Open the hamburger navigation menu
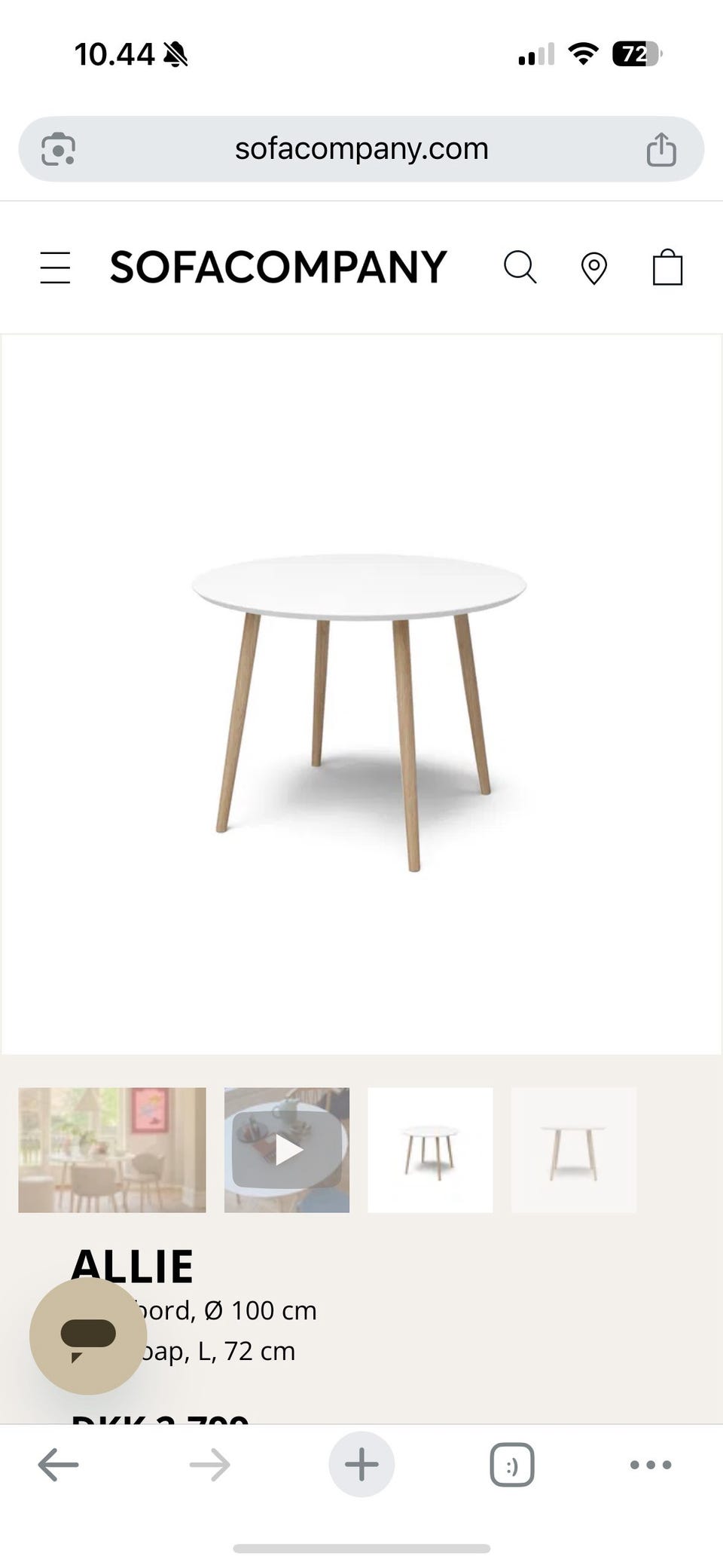The height and width of the screenshot is (1568, 723). (x=54, y=267)
